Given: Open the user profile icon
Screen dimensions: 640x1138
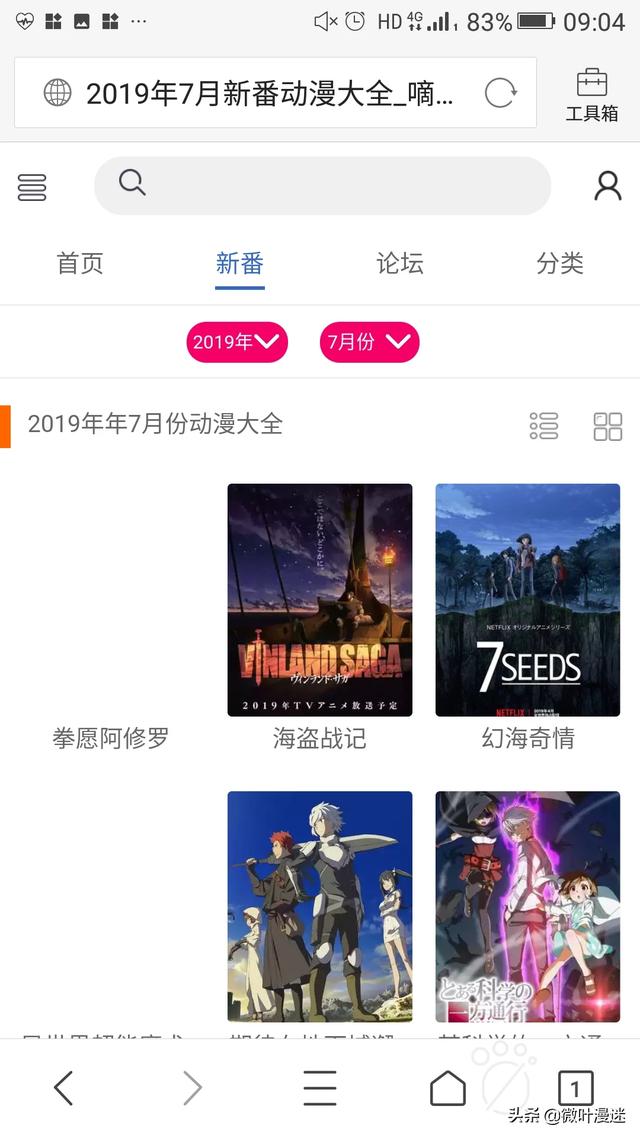Looking at the screenshot, I should tap(607, 186).
